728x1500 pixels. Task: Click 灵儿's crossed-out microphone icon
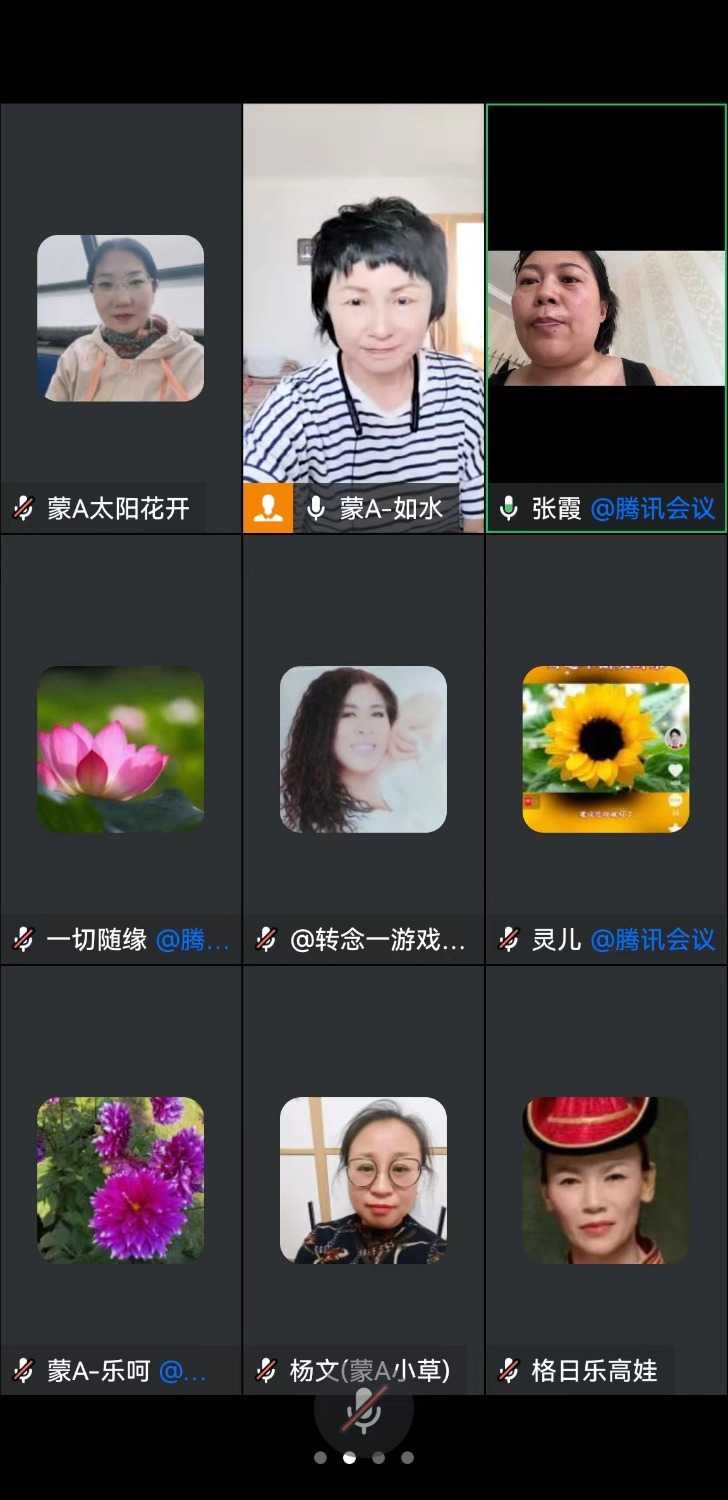point(507,939)
